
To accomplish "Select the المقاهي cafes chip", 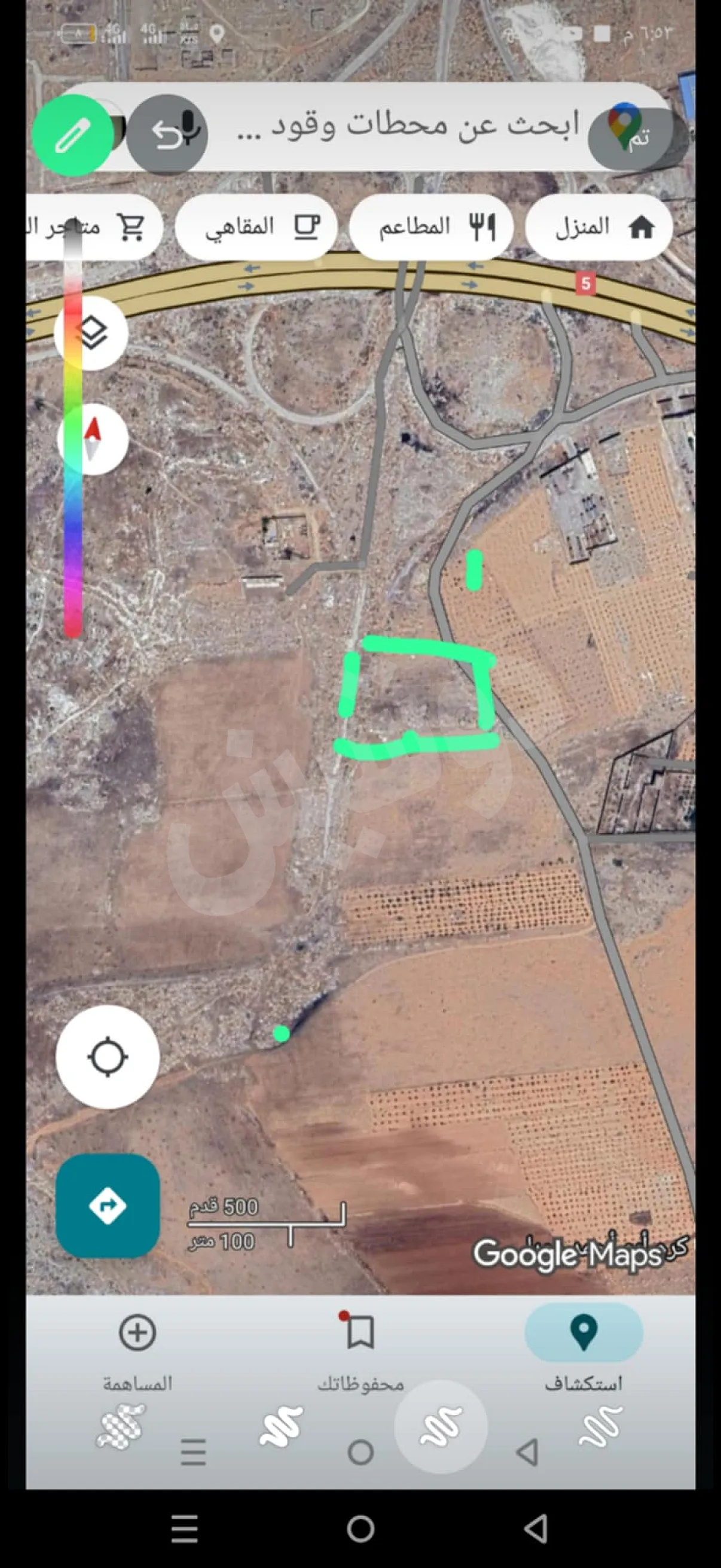I will (256, 227).
